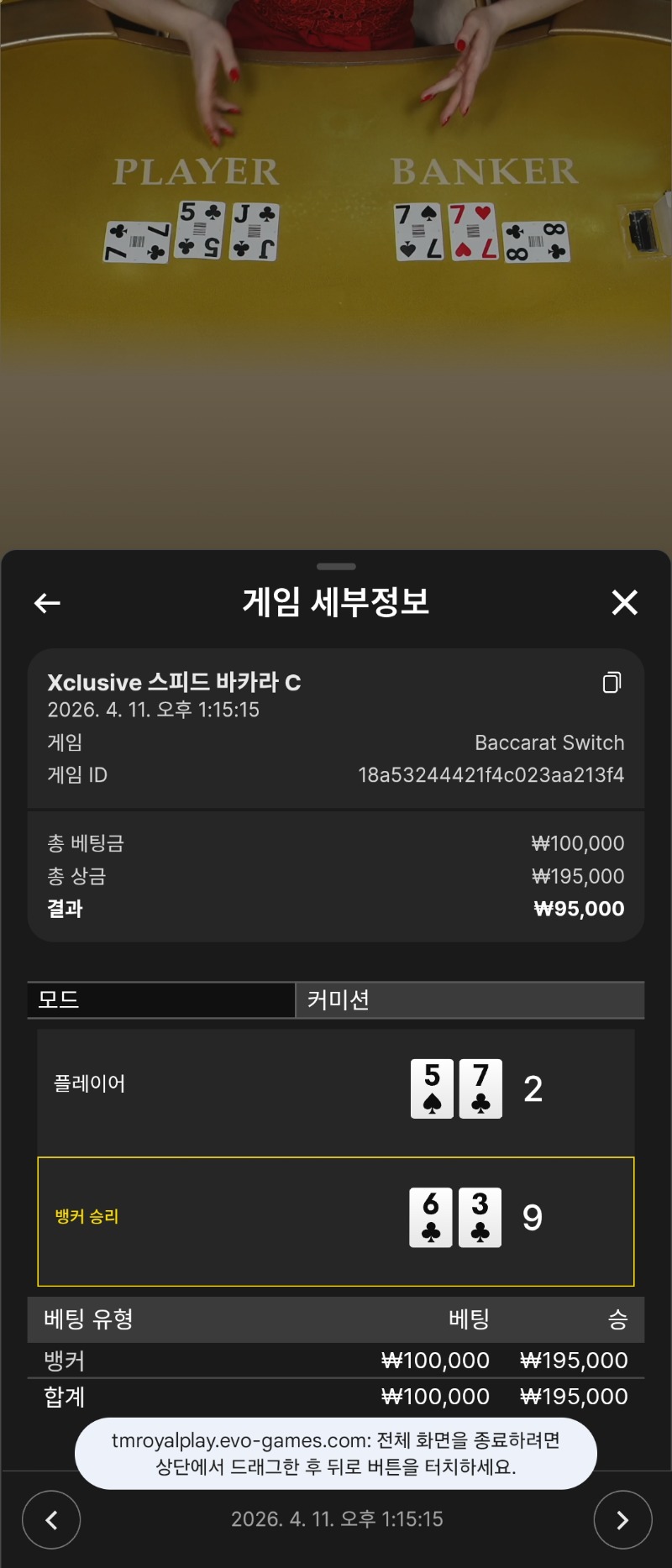This screenshot has width=672, height=1568.
Task: Go to the next game round
Action: (x=622, y=1519)
